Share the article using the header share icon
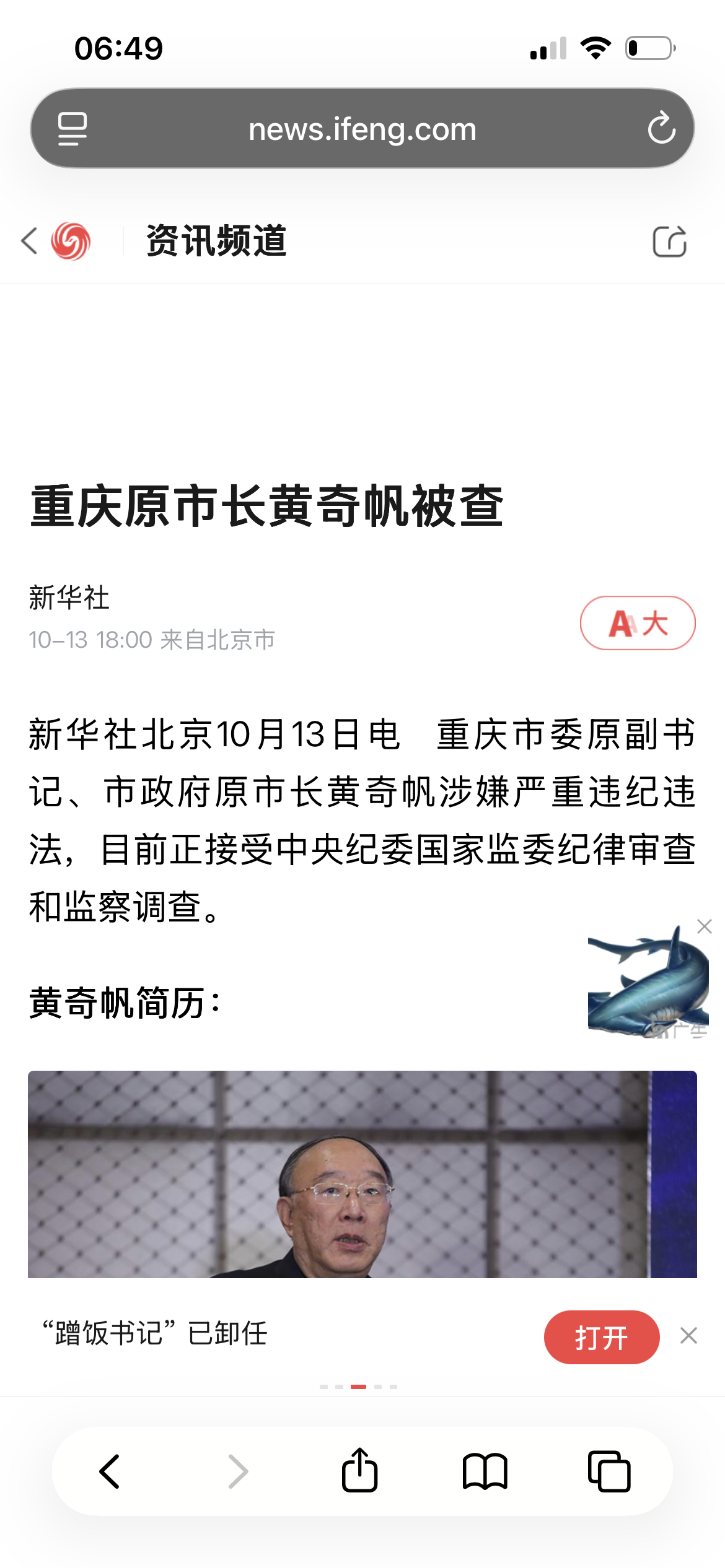This screenshot has height=1568, width=725. [670, 241]
